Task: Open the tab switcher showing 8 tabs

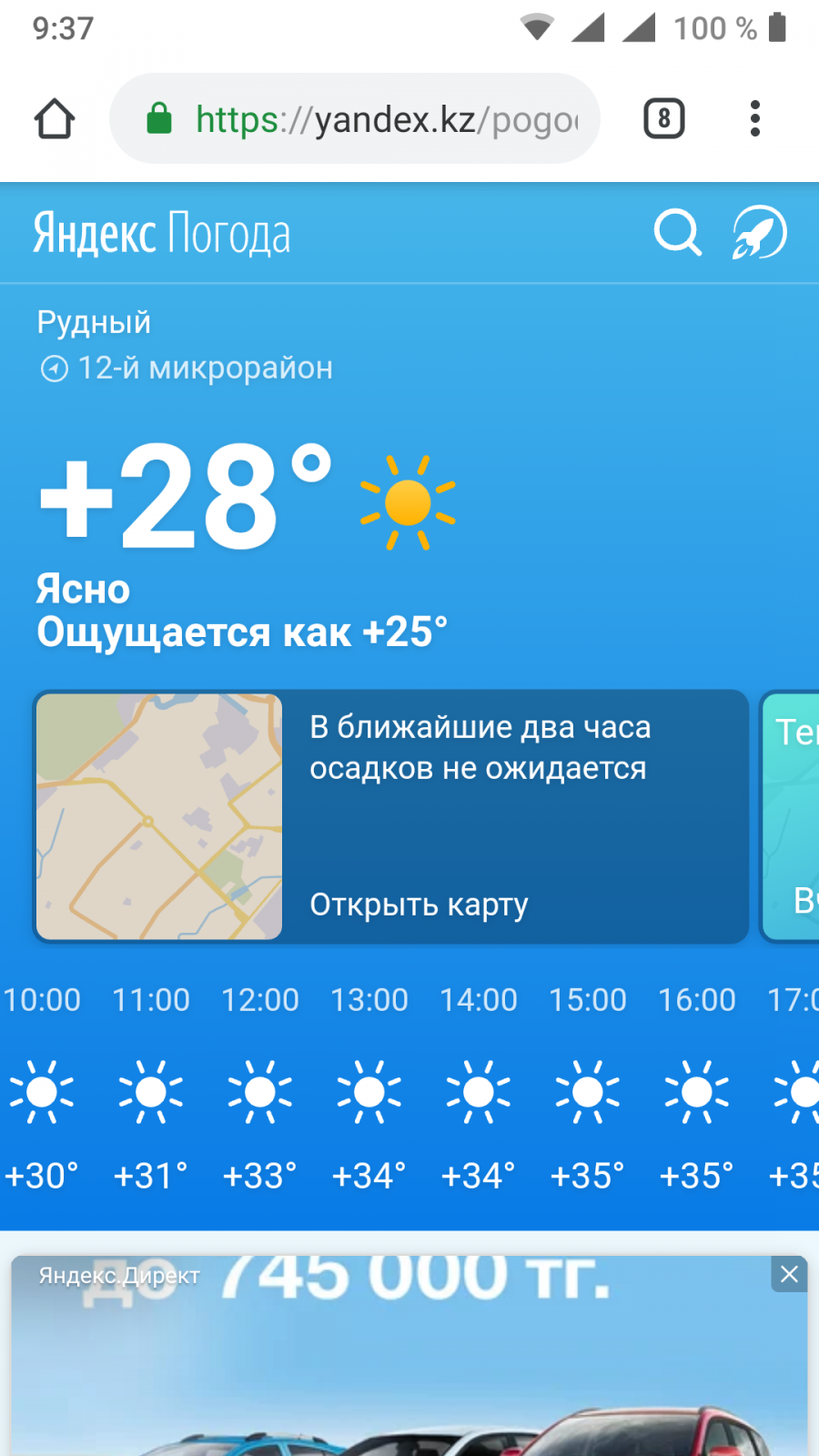Action: [x=663, y=119]
